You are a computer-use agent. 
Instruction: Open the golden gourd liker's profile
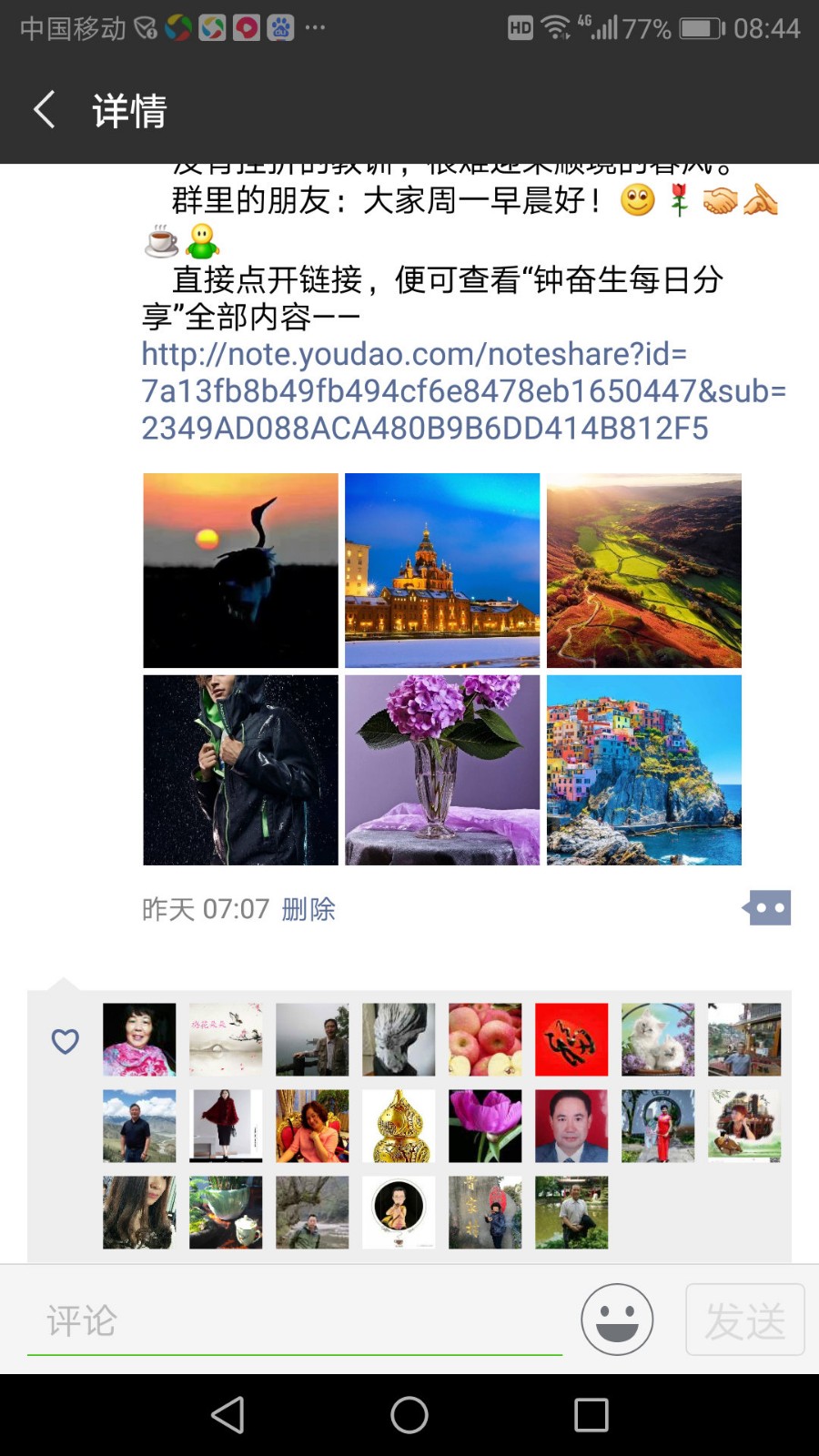click(x=399, y=1126)
